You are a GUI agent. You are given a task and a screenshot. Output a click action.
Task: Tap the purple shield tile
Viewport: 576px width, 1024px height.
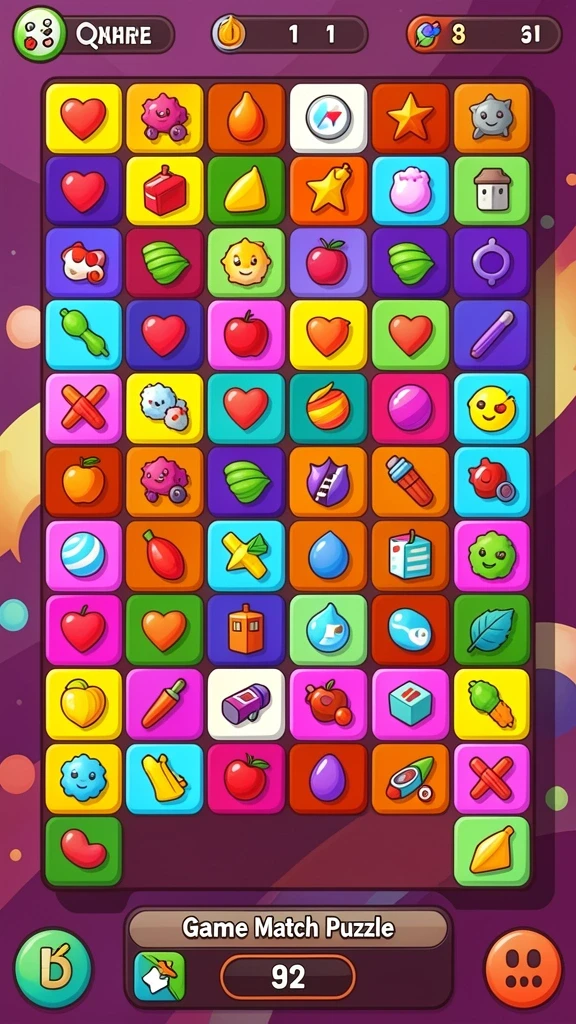[328, 482]
